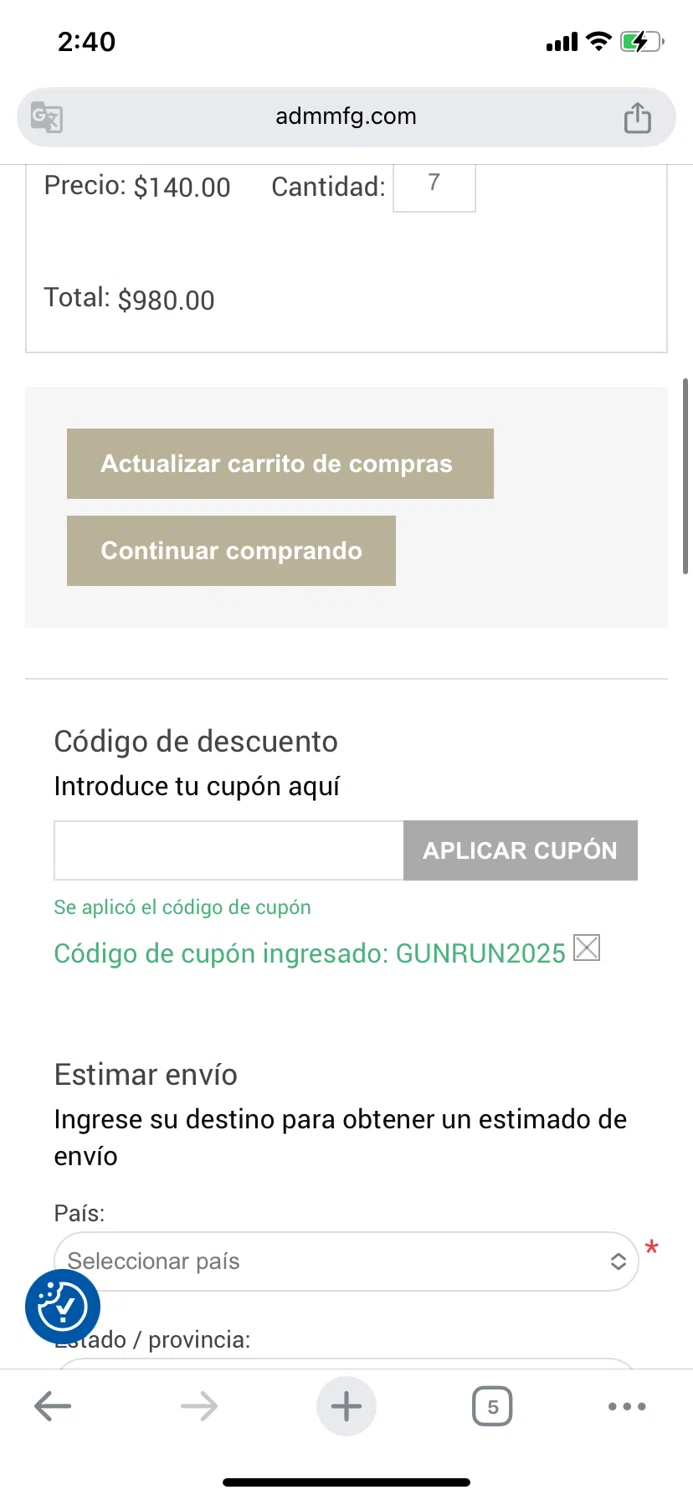Open the accessibility widget button
The width and height of the screenshot is (693, 1500).
(x=62, y=1306)
